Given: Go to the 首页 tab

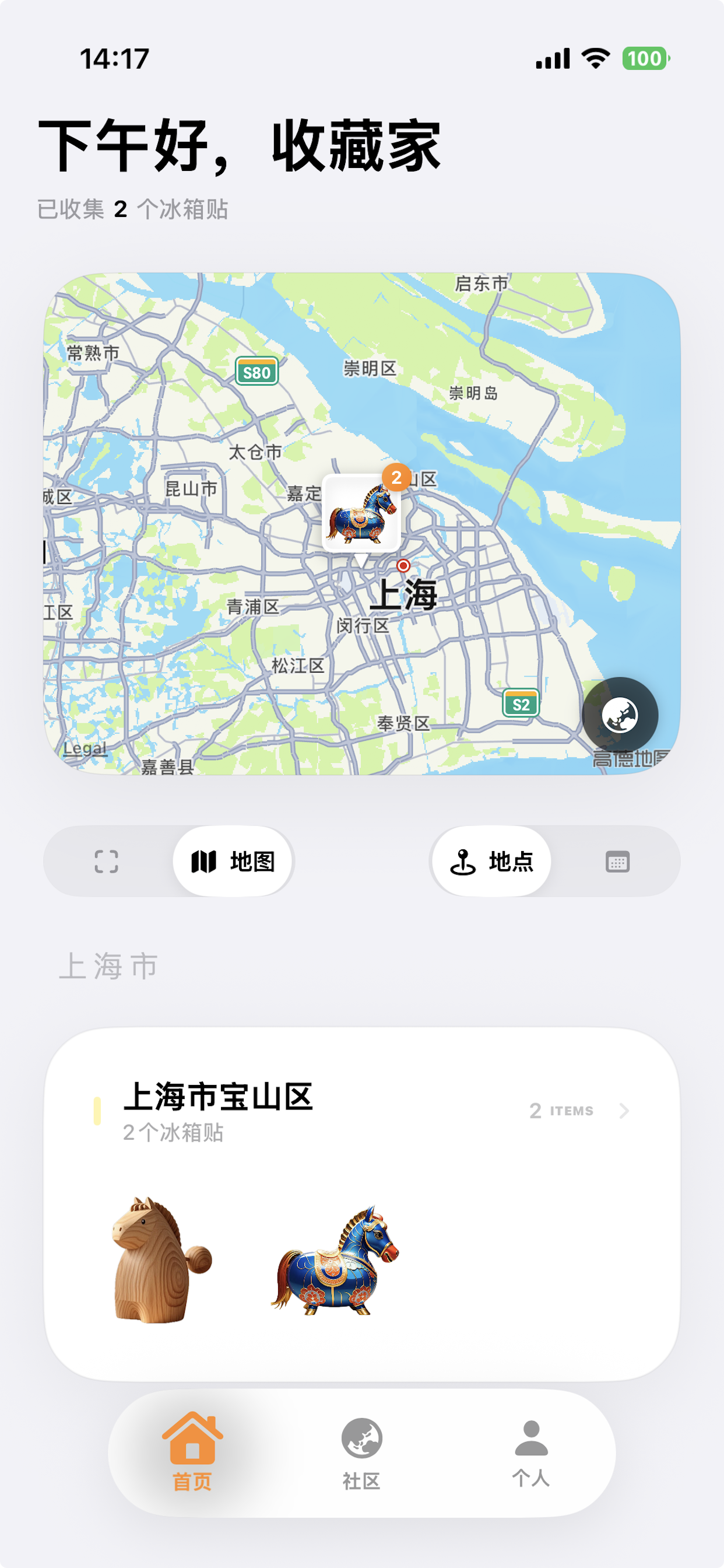Looking at the screenshot, I should point(192,1451).
